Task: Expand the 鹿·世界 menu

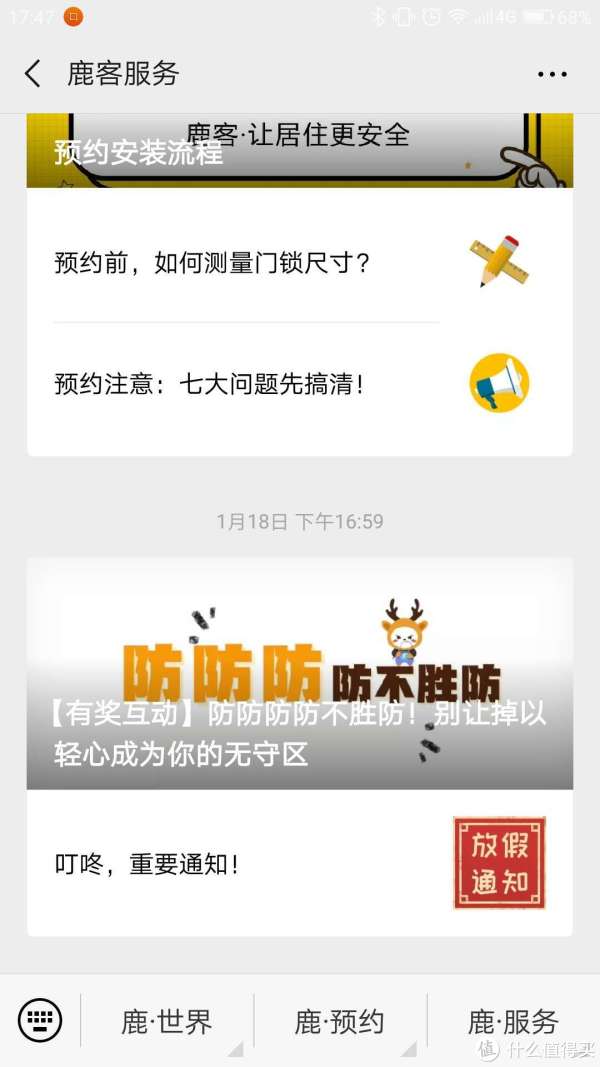Action: pos(167,1021)
